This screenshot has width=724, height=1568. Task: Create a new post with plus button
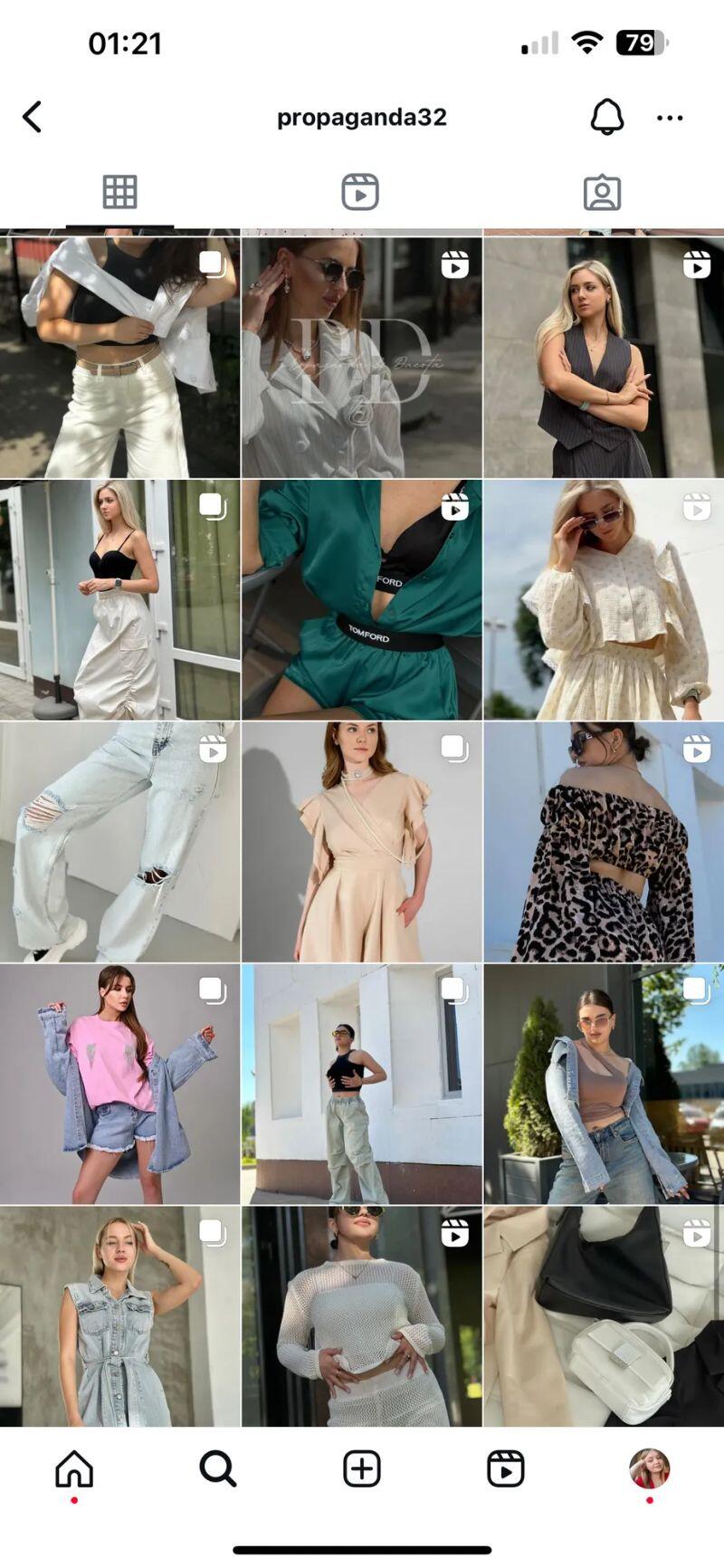coord(362,1468)
